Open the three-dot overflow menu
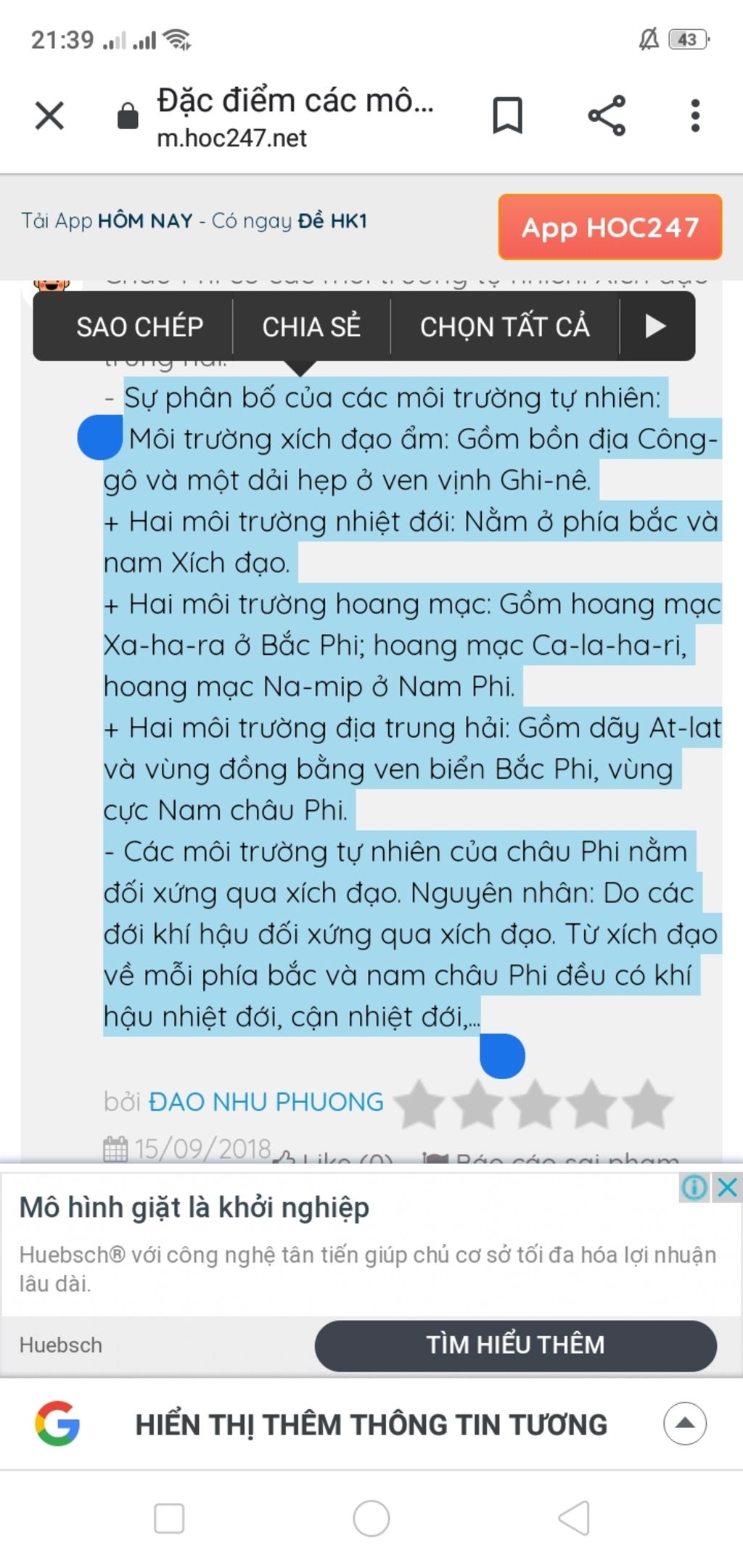Screen dimensions: 743x1568 [695, 115]
